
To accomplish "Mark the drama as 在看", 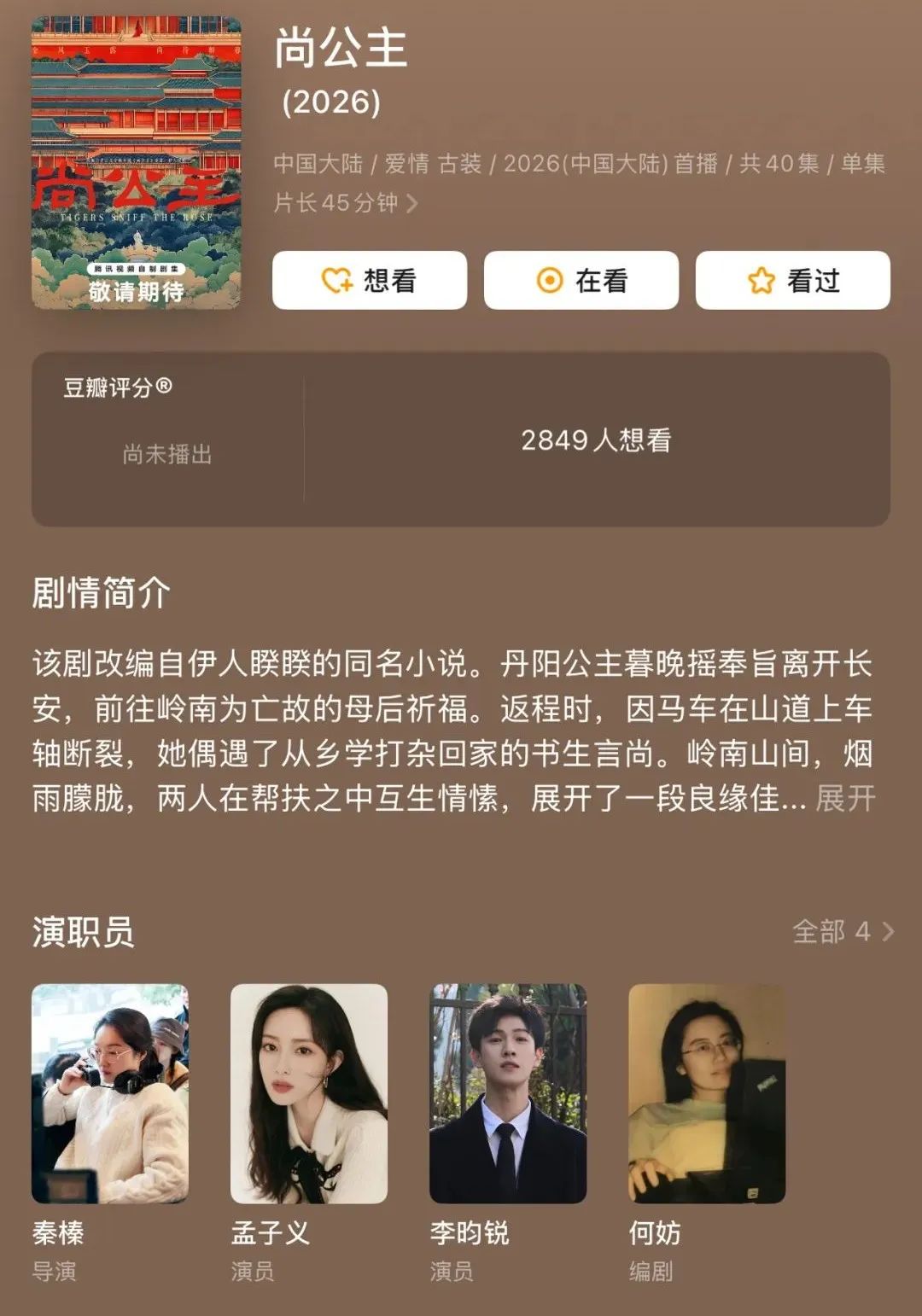I will 581,280.
